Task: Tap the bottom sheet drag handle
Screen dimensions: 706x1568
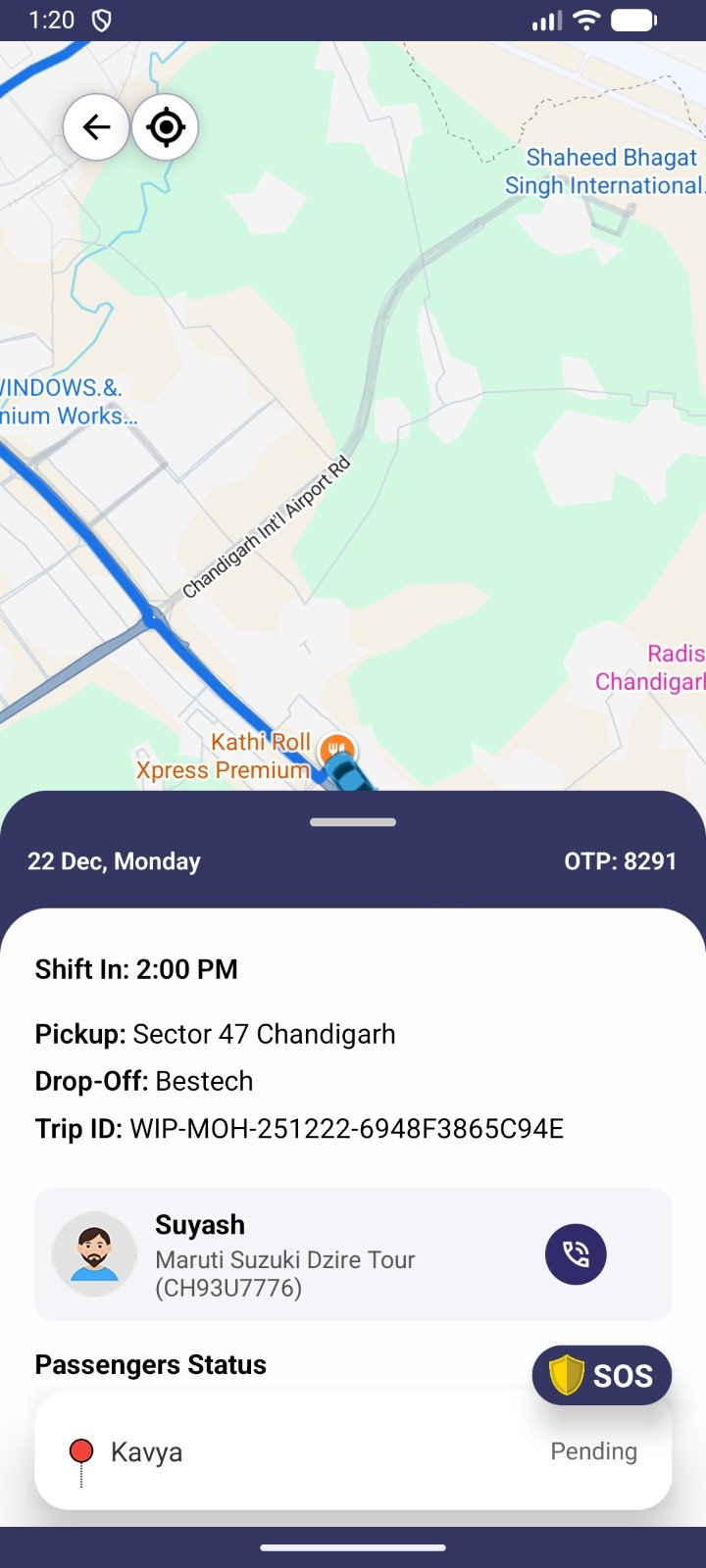Action: pyautogui.click(x=353, y=822)
